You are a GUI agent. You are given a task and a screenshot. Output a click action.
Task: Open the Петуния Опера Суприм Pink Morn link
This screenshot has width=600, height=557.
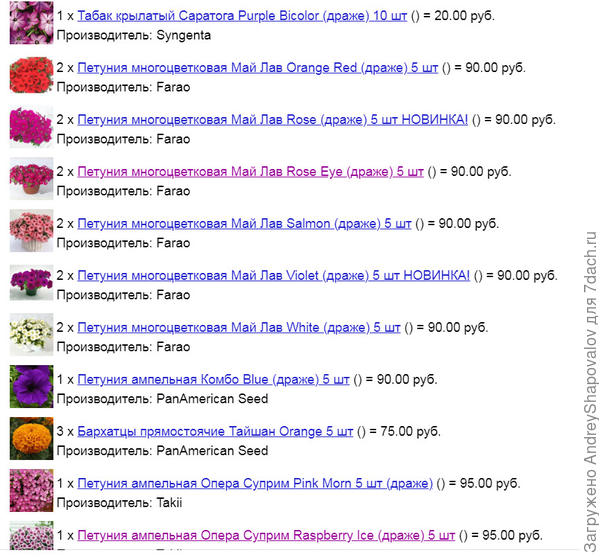coord(255,483)
